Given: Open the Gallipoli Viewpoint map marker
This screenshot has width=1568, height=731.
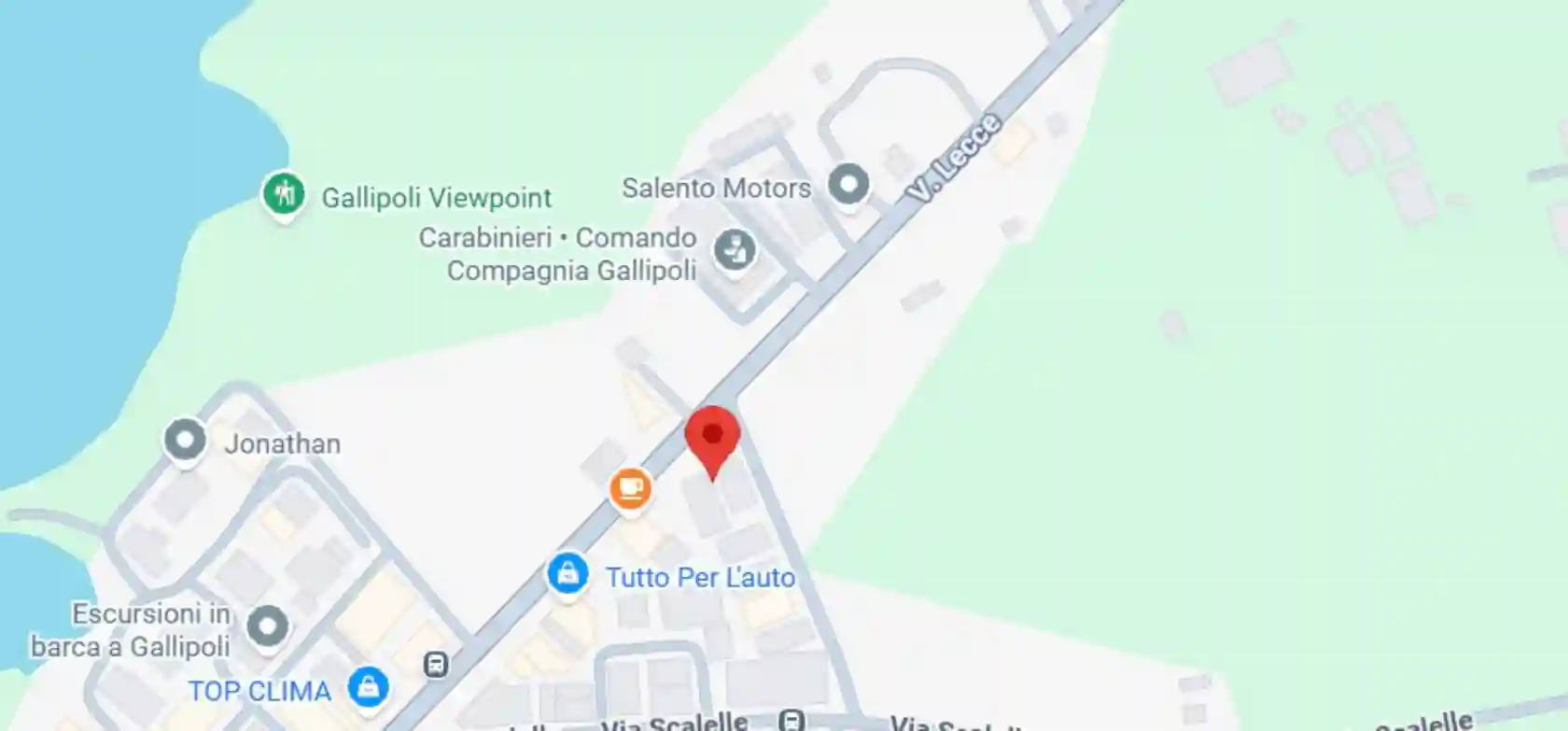Looking at the screenshot, I should [x=284, y=194].
